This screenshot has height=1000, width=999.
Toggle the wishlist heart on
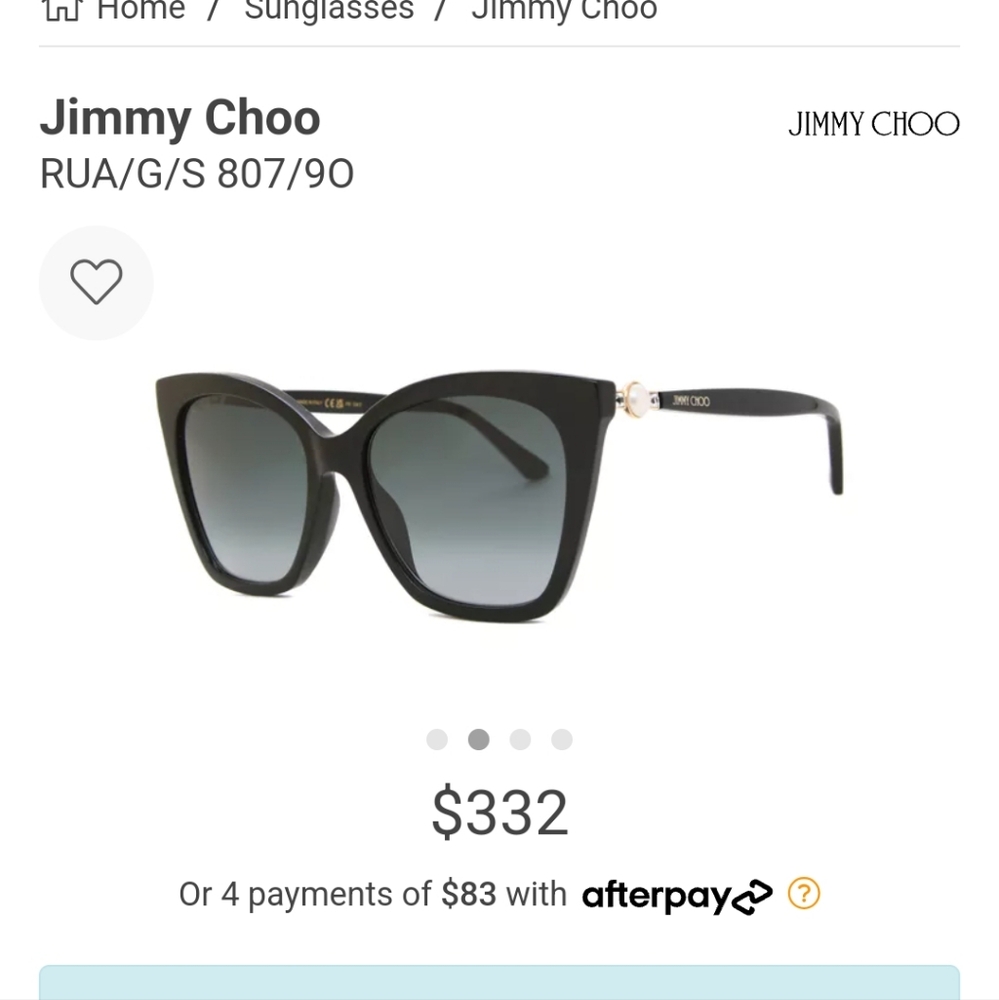coord(96,283)
